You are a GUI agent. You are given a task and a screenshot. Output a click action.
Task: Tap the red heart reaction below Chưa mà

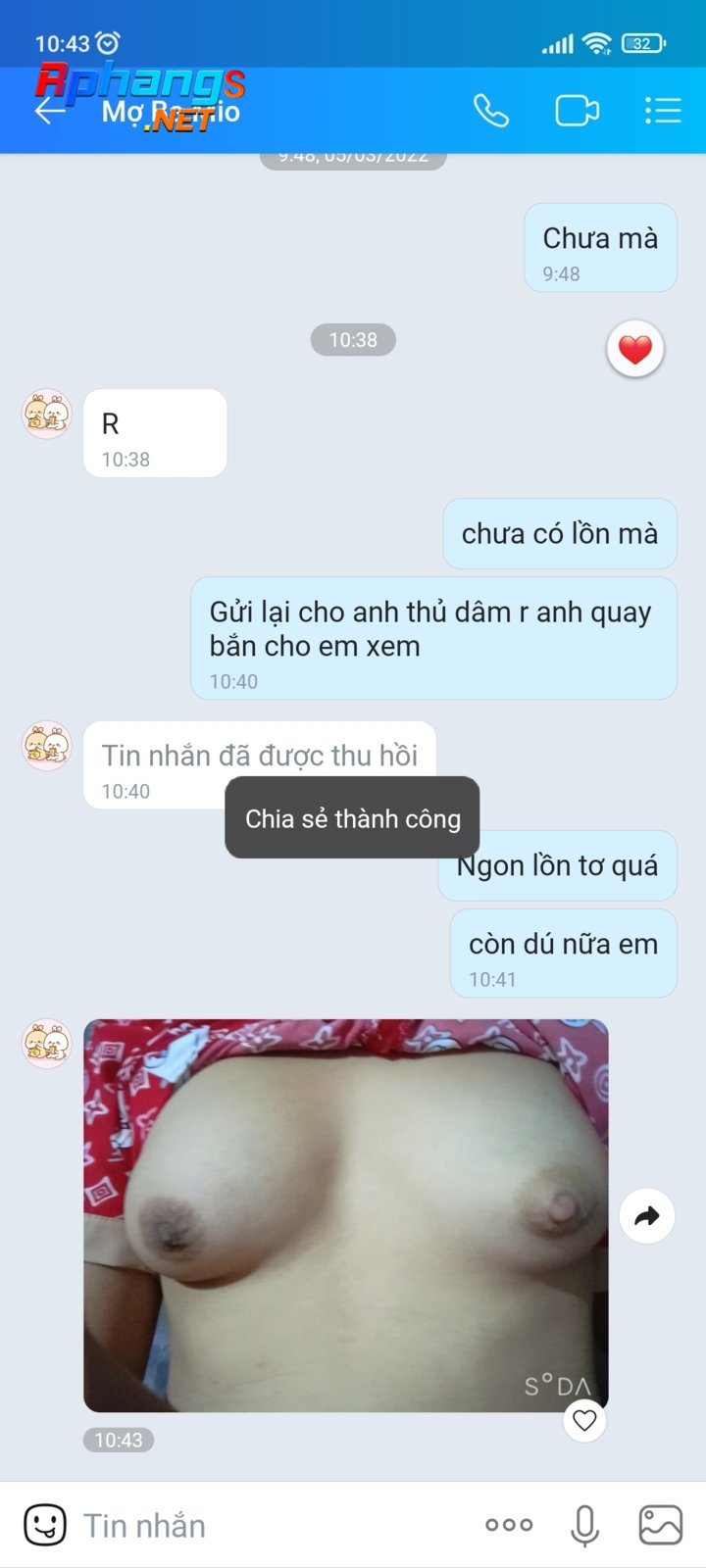[x=635, y=349]
